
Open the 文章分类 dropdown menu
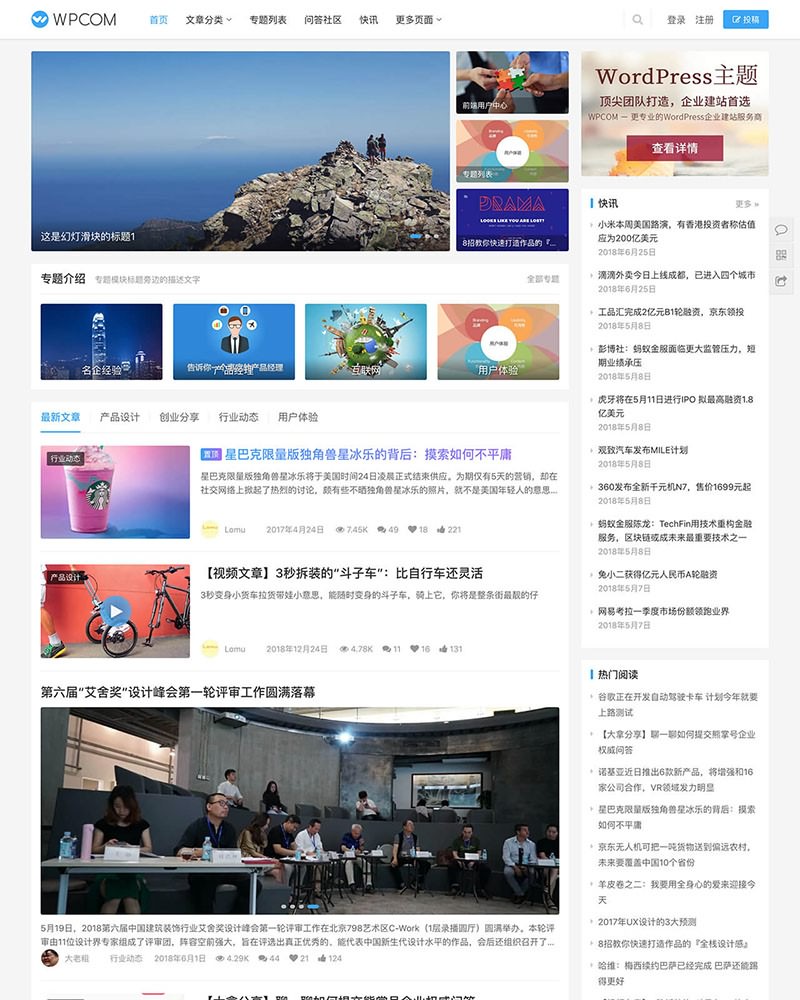(x=208, y=20)
